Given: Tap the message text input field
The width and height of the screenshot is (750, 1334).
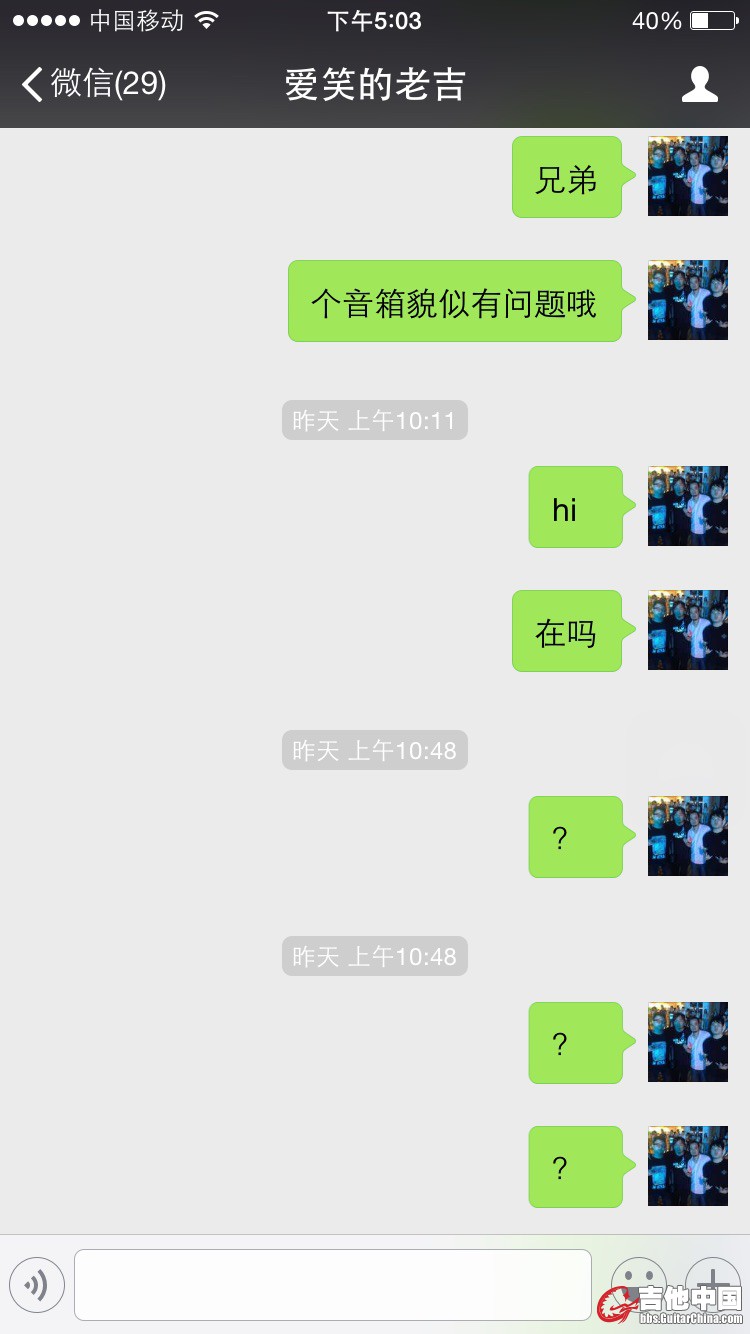Looking at the screenshot, I should coord(332,1284).
